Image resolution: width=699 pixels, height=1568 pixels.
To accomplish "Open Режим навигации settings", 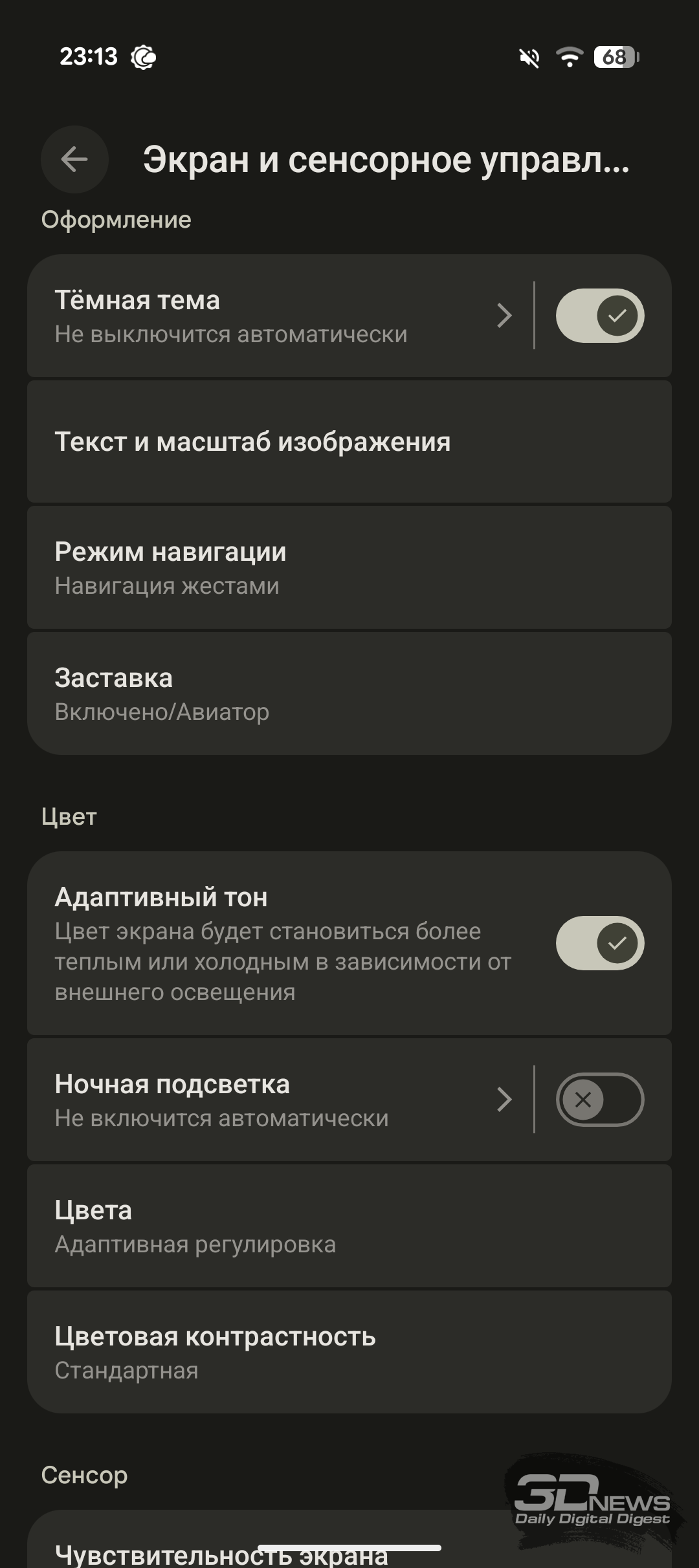I will (349, 567).
